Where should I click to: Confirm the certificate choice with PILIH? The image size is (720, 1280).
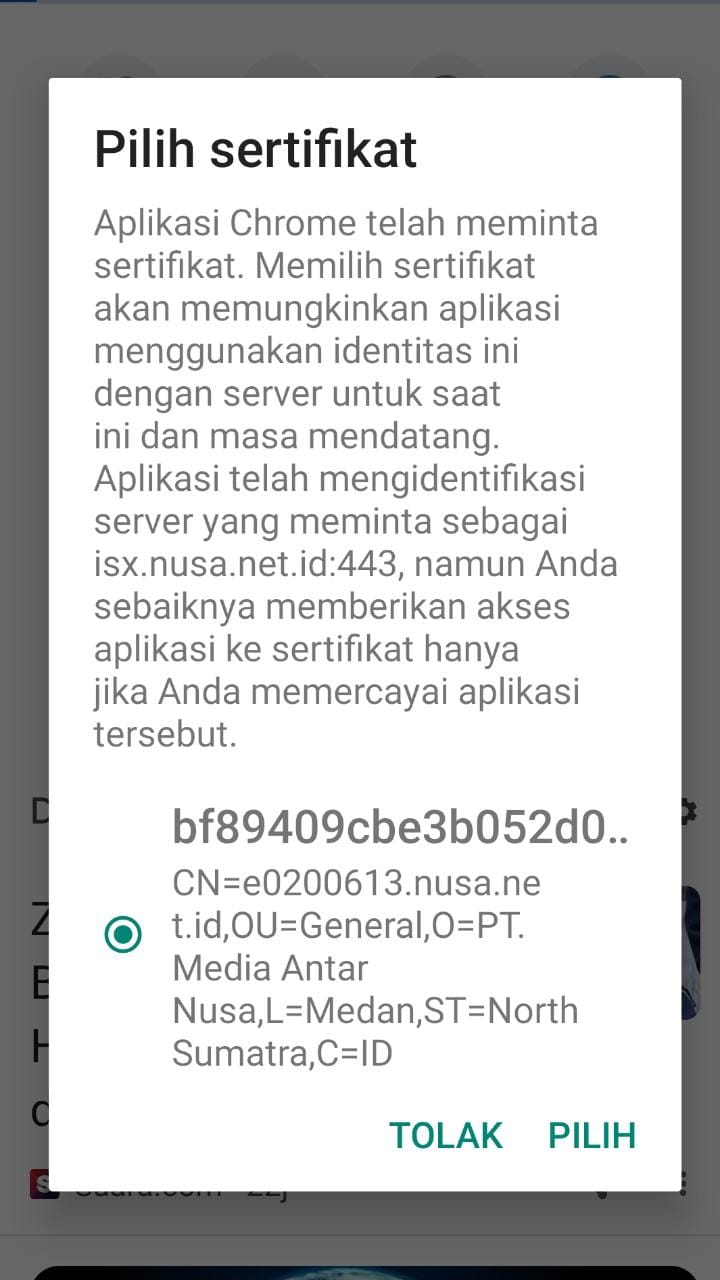coord(592,1135)
